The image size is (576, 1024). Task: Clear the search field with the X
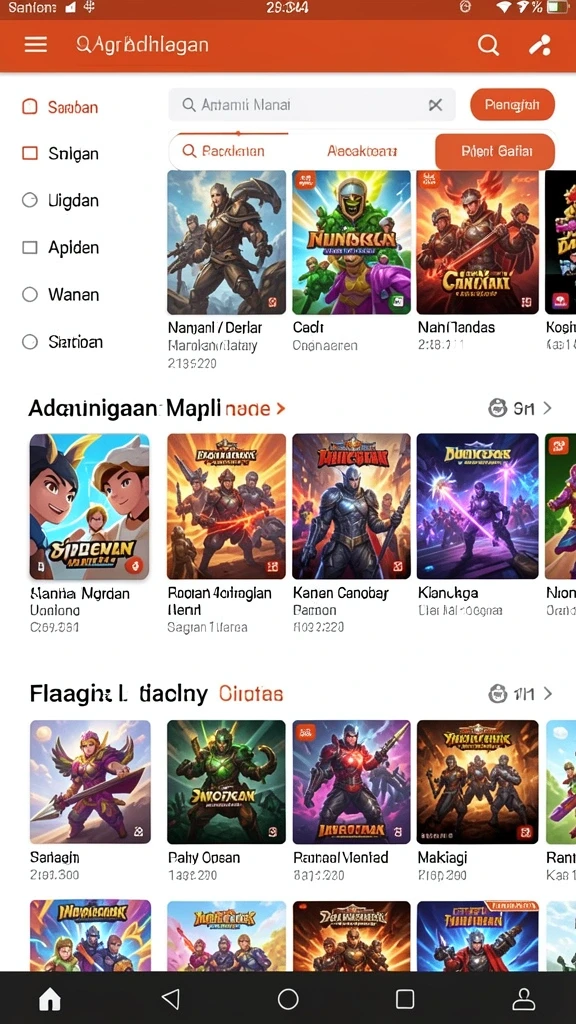[436, 104]
